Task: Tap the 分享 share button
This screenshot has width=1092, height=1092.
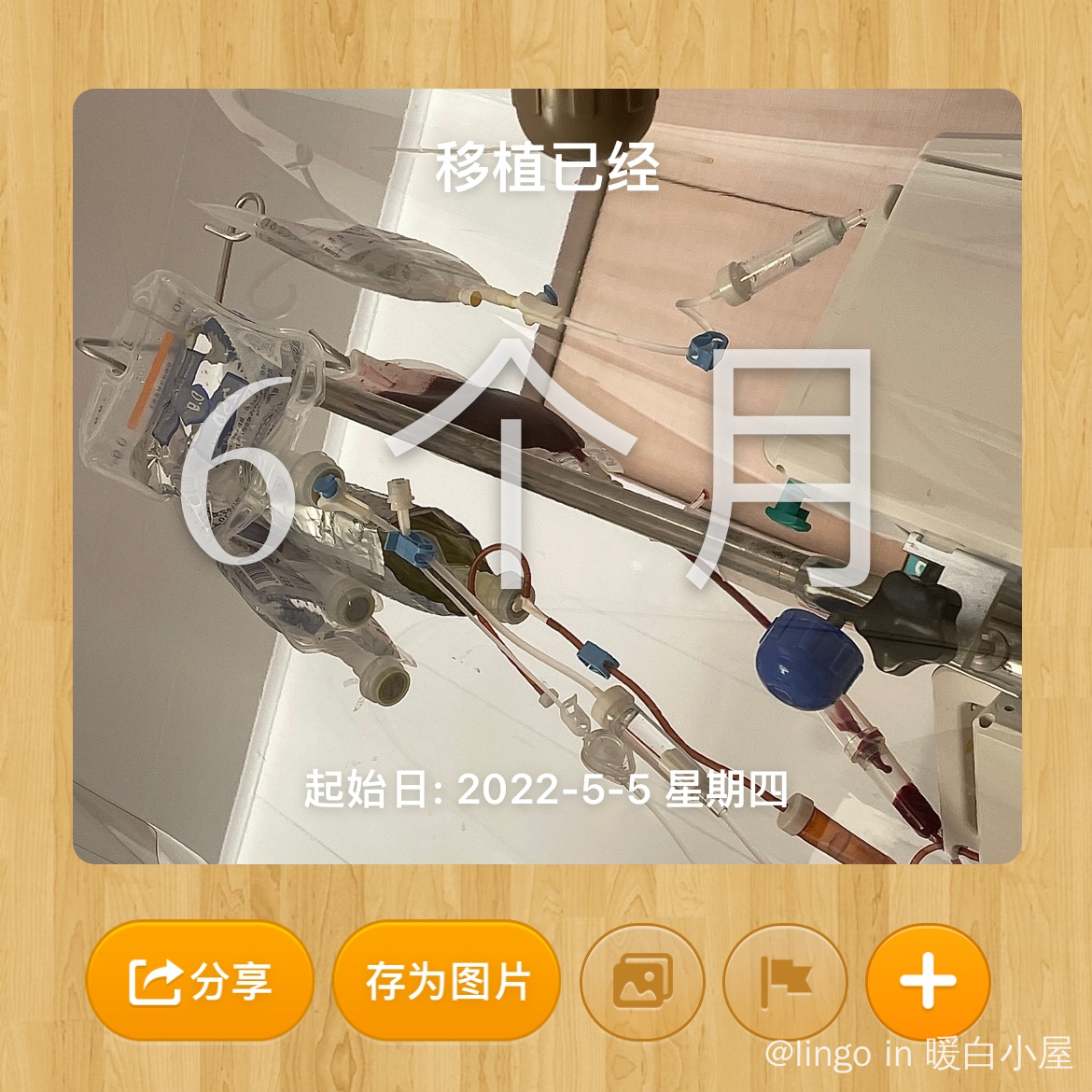Action: (199, 981)
